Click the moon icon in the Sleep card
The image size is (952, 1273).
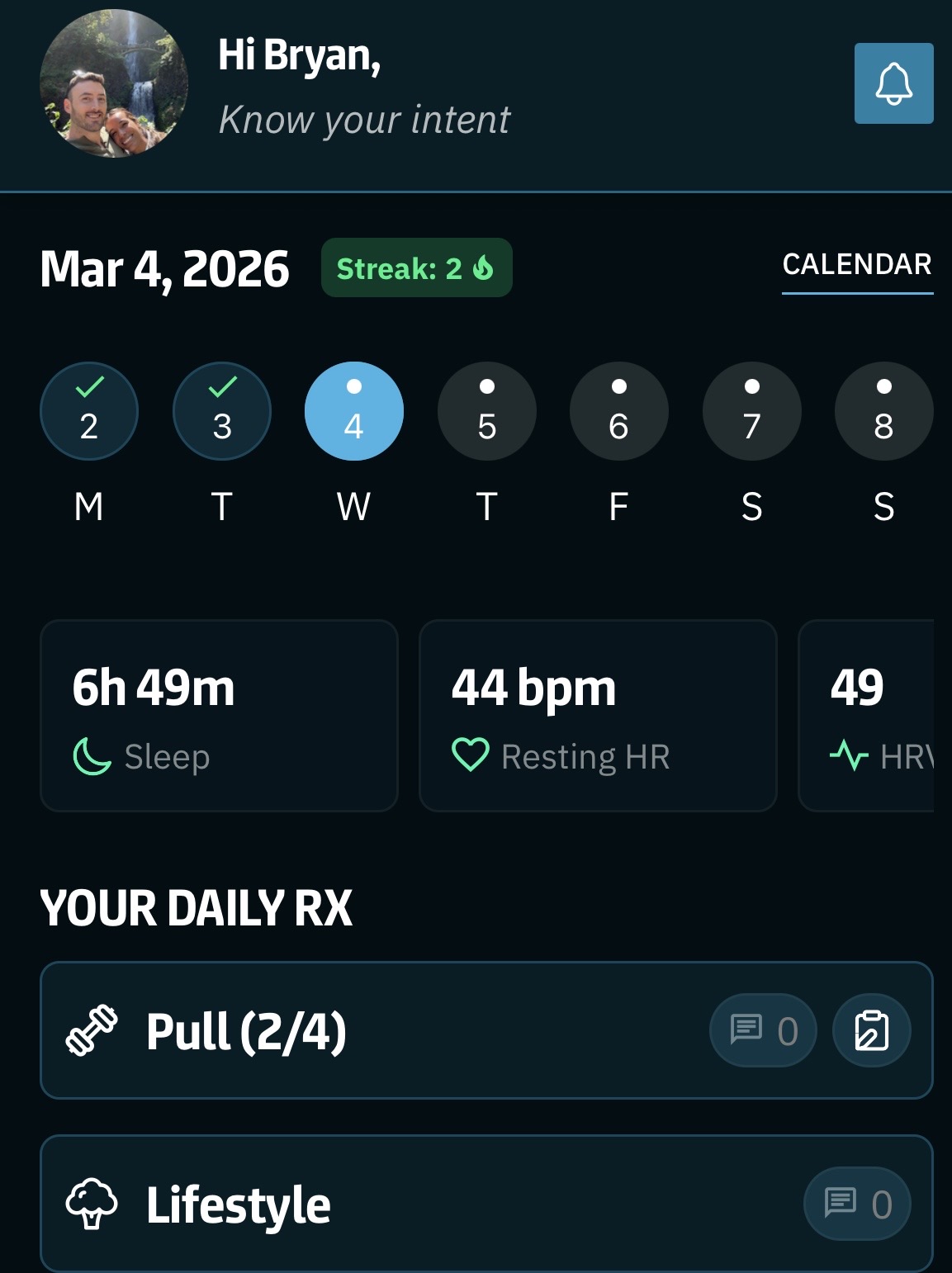pyautogui.click(x=93, y=755)
